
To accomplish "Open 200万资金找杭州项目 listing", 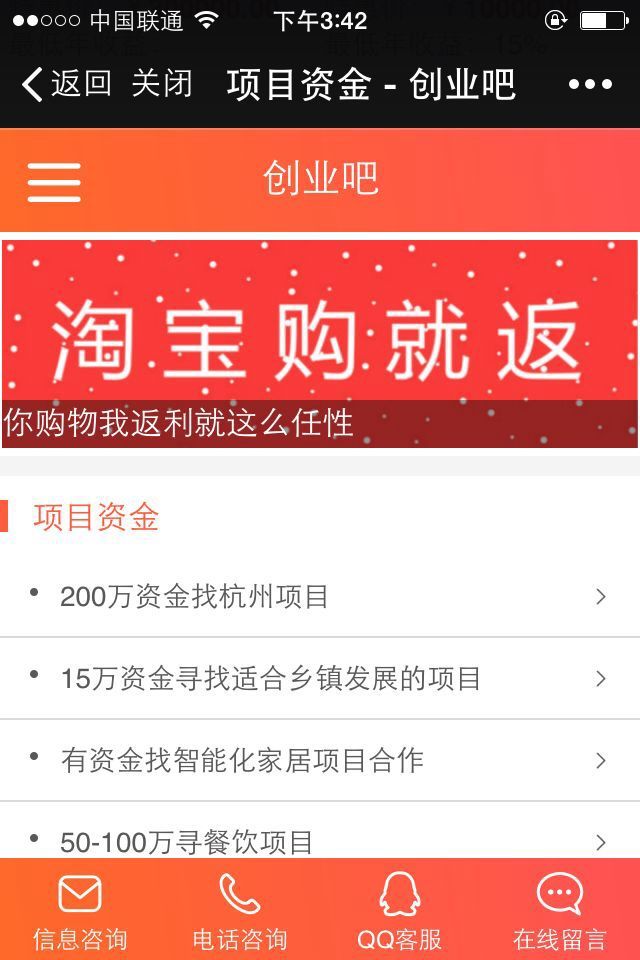I will [x=320, y=597].
